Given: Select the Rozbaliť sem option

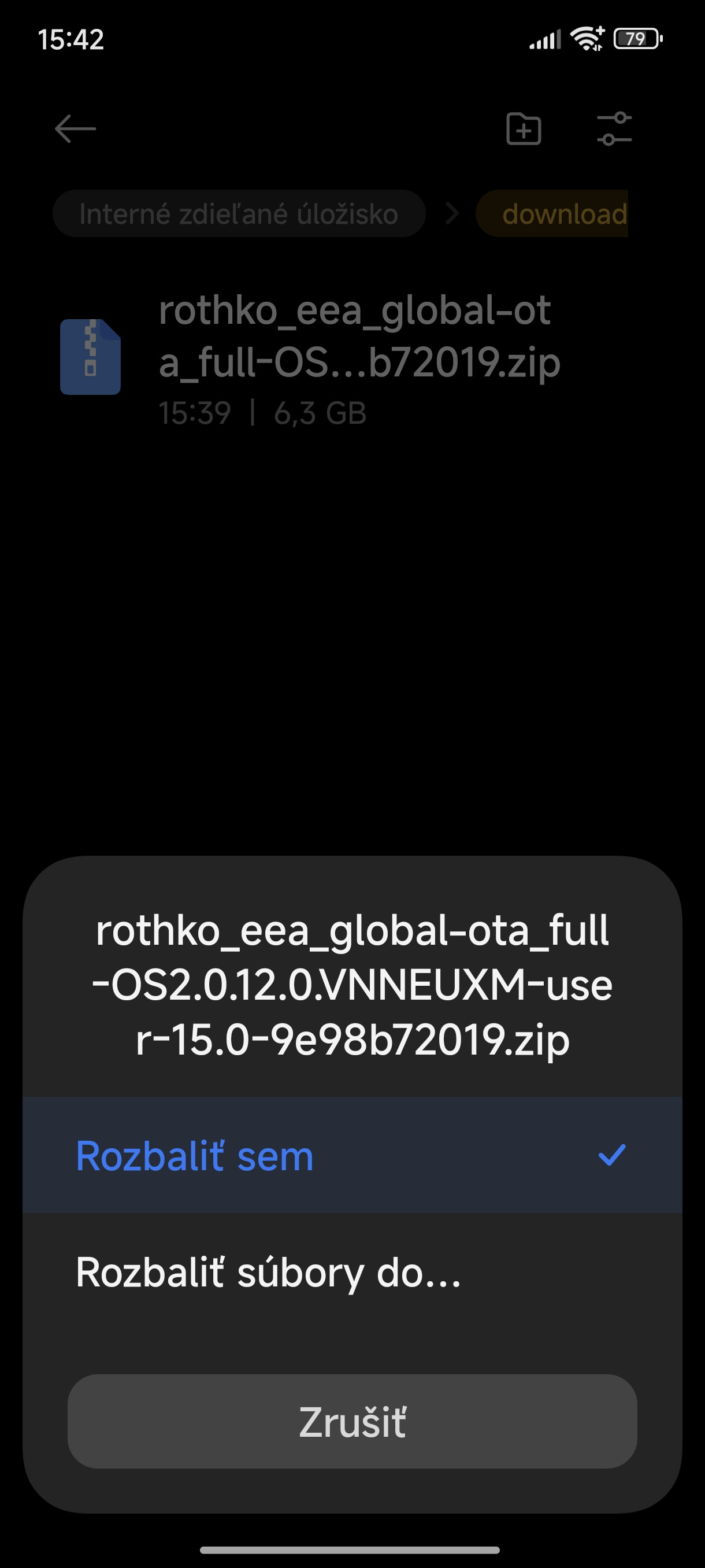Looking at the screenshot, I should point(352,1155).
